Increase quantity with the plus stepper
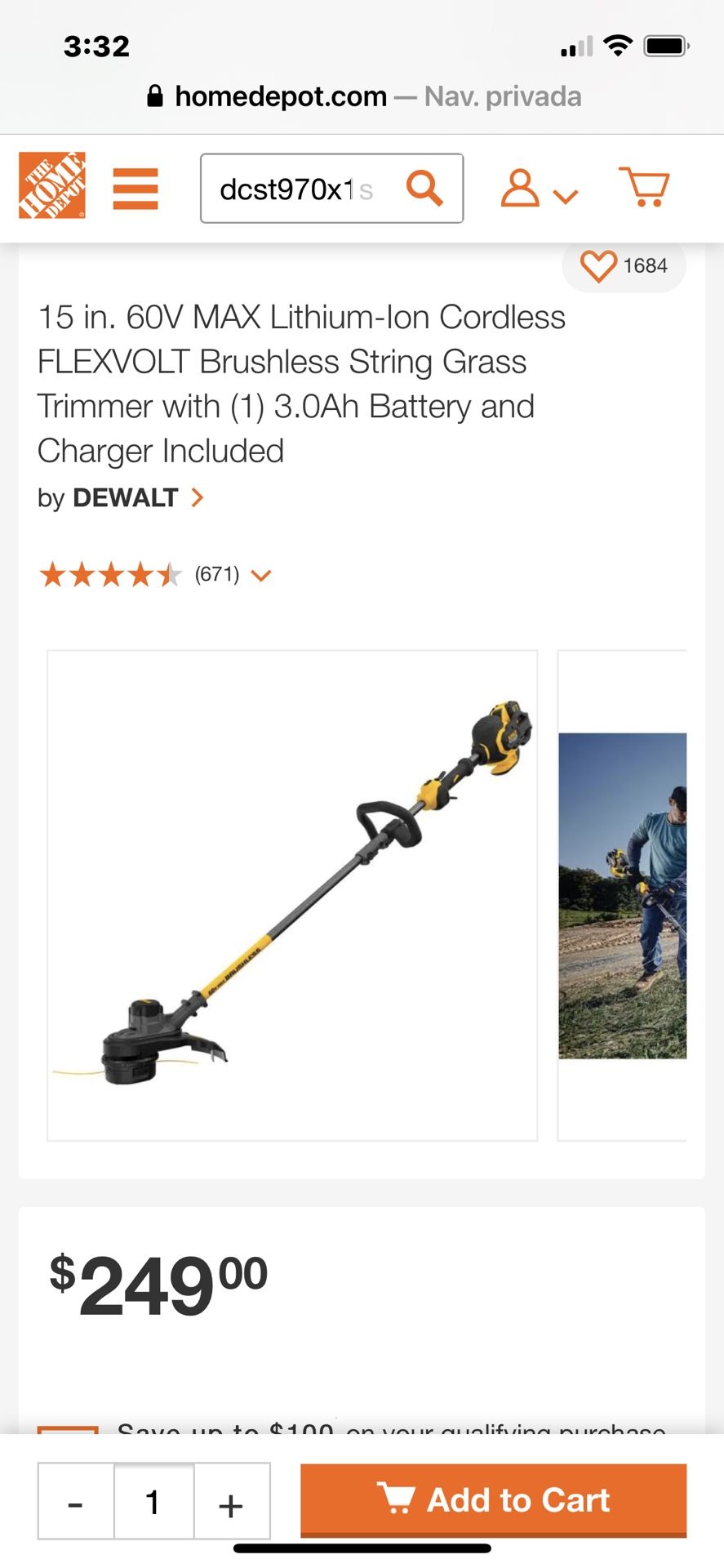This screenshot has height=1568, width=724. pos(231,1499)
